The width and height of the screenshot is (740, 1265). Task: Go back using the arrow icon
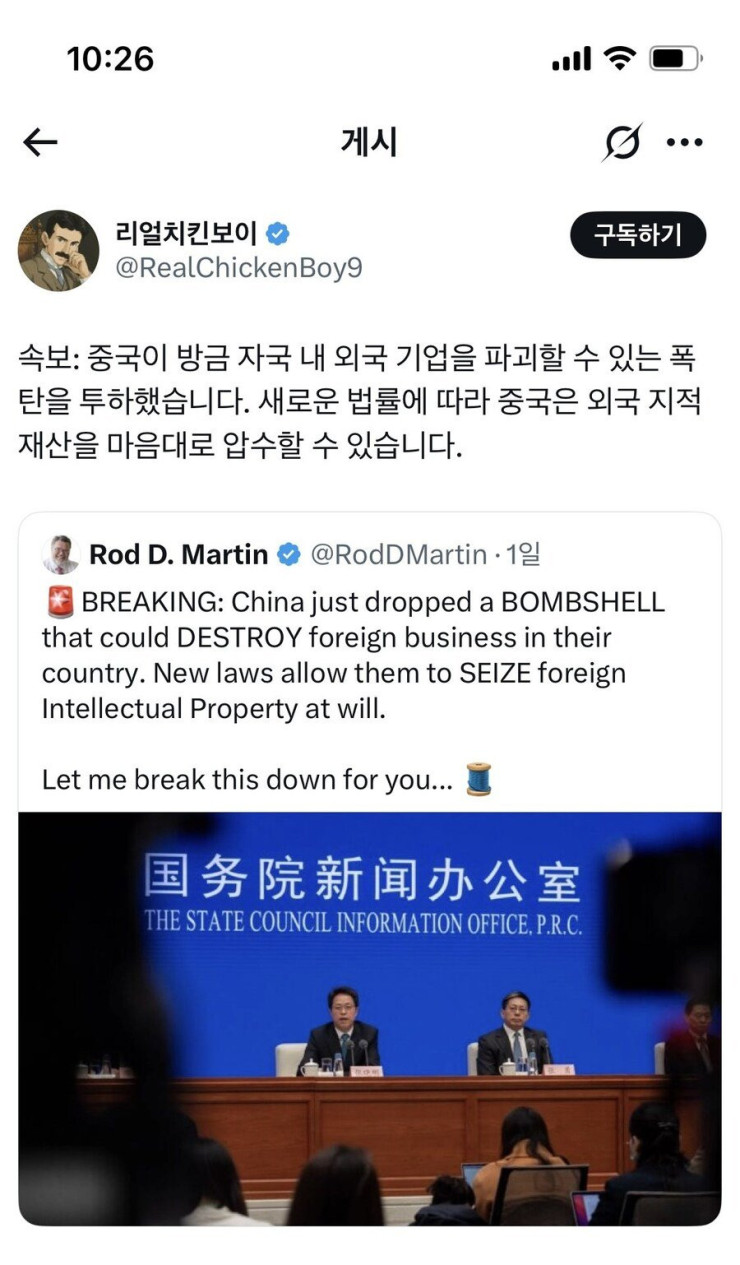[x=40, y=143]
